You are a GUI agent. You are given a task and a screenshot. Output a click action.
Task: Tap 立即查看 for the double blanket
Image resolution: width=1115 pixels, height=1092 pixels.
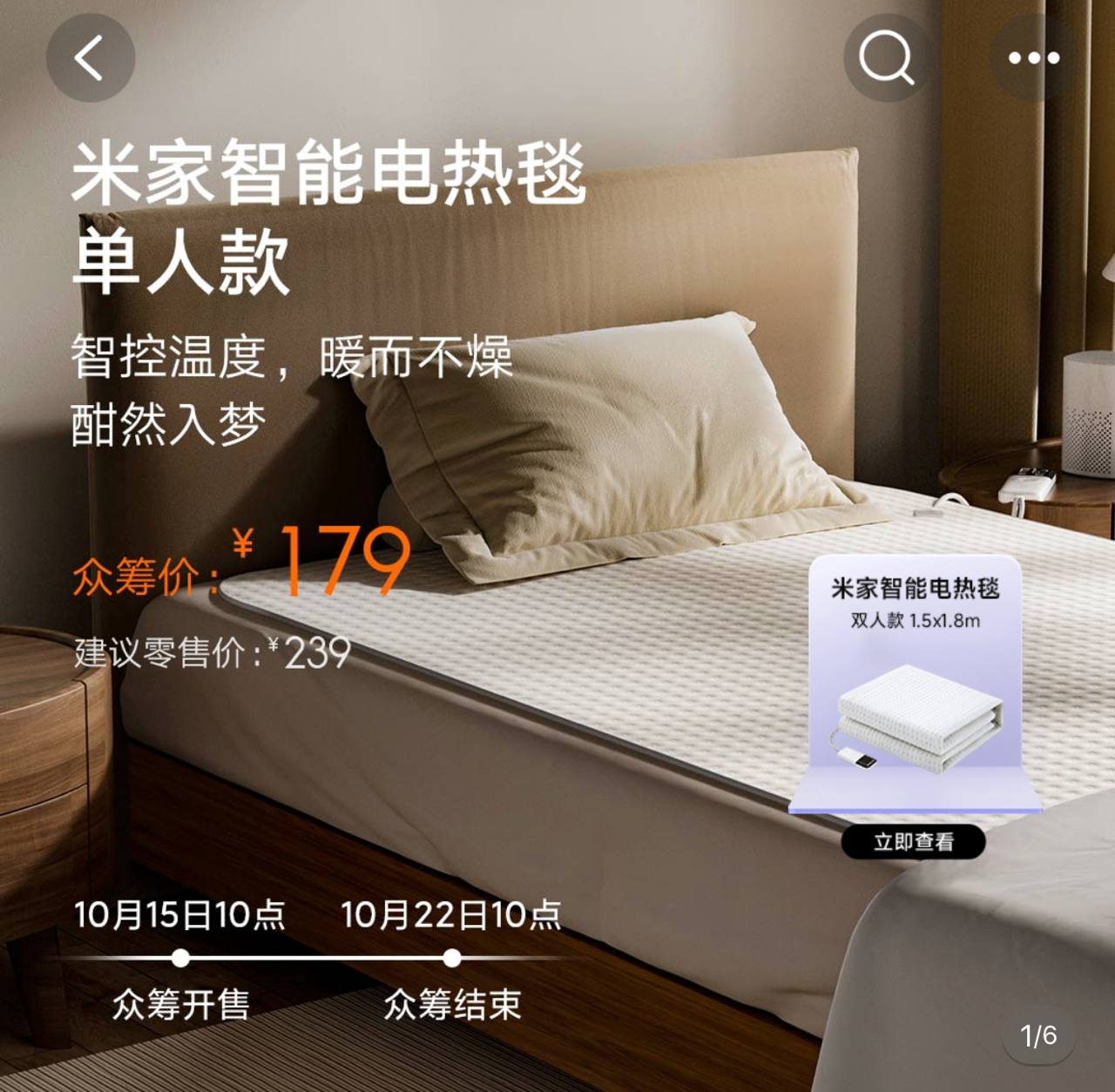913,841
